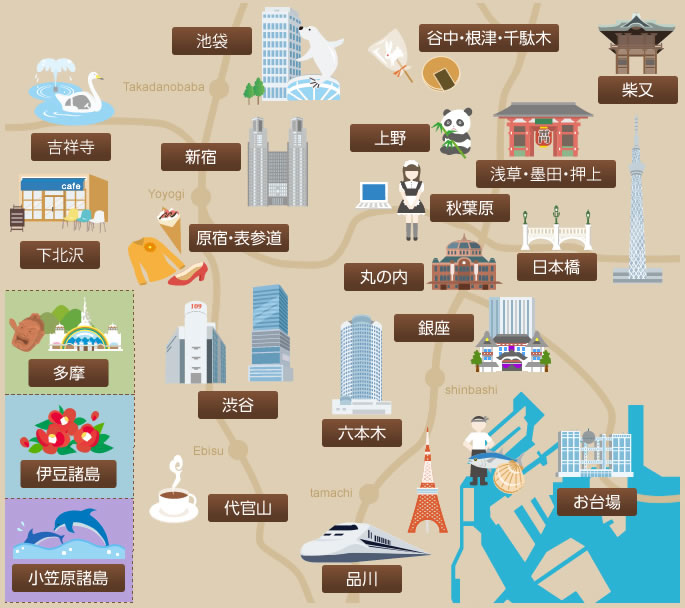Open the 六本木 area

coord(361,433)
